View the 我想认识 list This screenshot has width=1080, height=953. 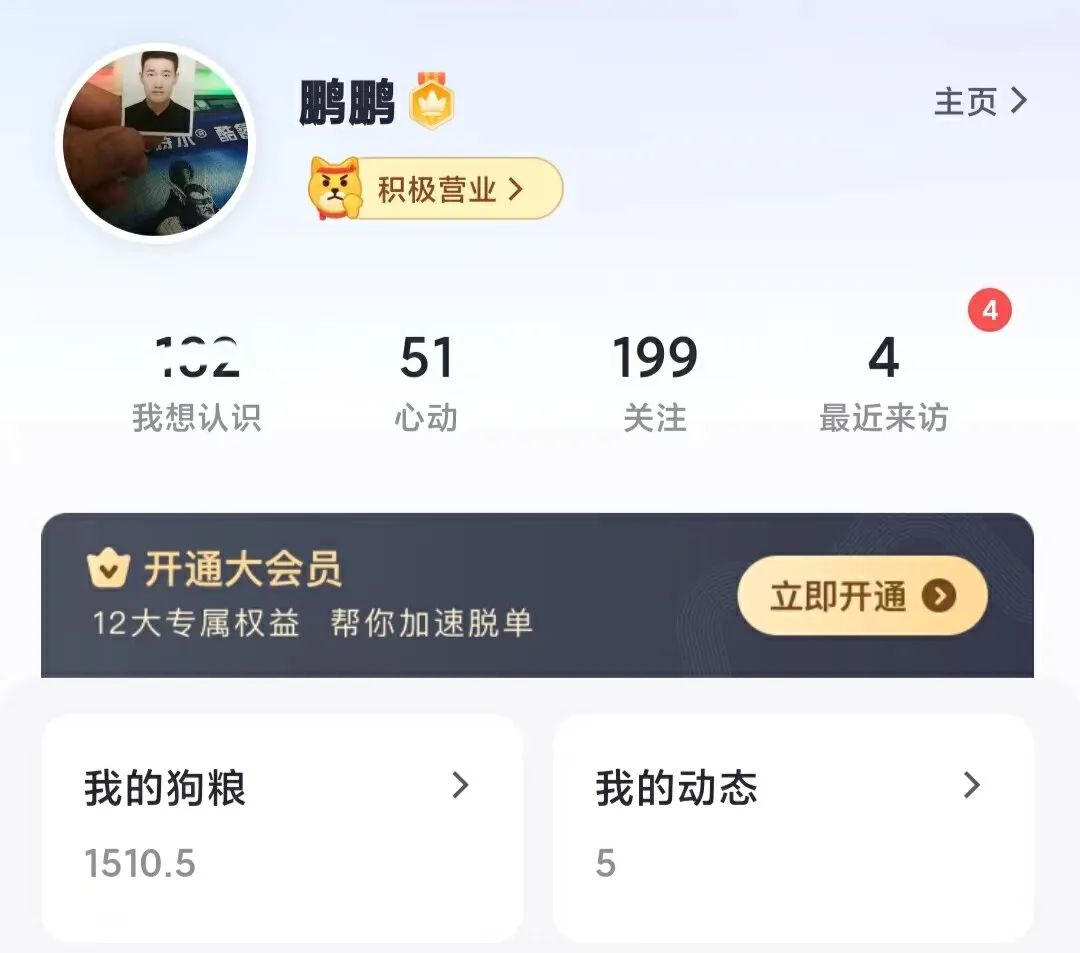point(197,383)
